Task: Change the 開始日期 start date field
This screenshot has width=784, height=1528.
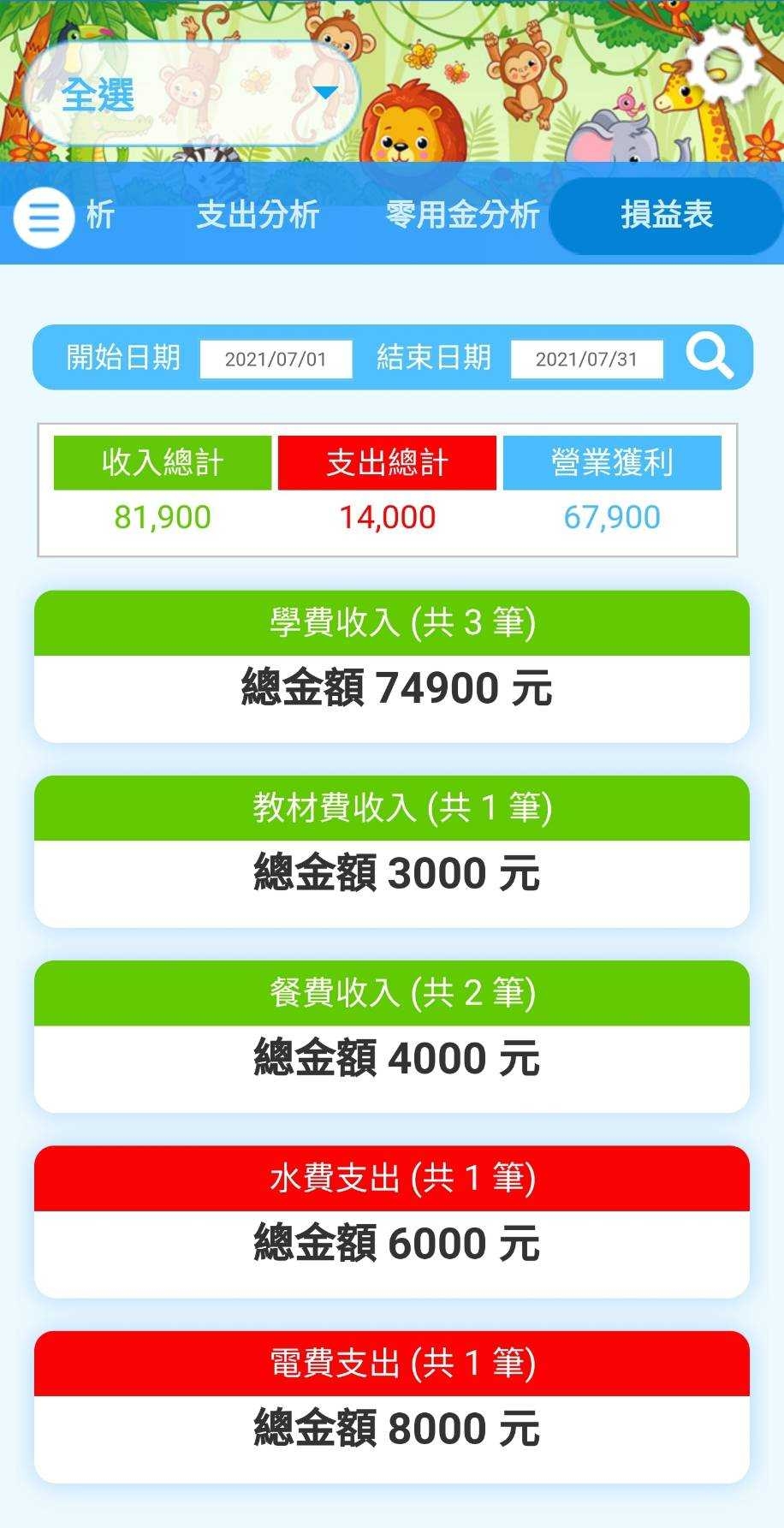Action: (x=276, y=360)
